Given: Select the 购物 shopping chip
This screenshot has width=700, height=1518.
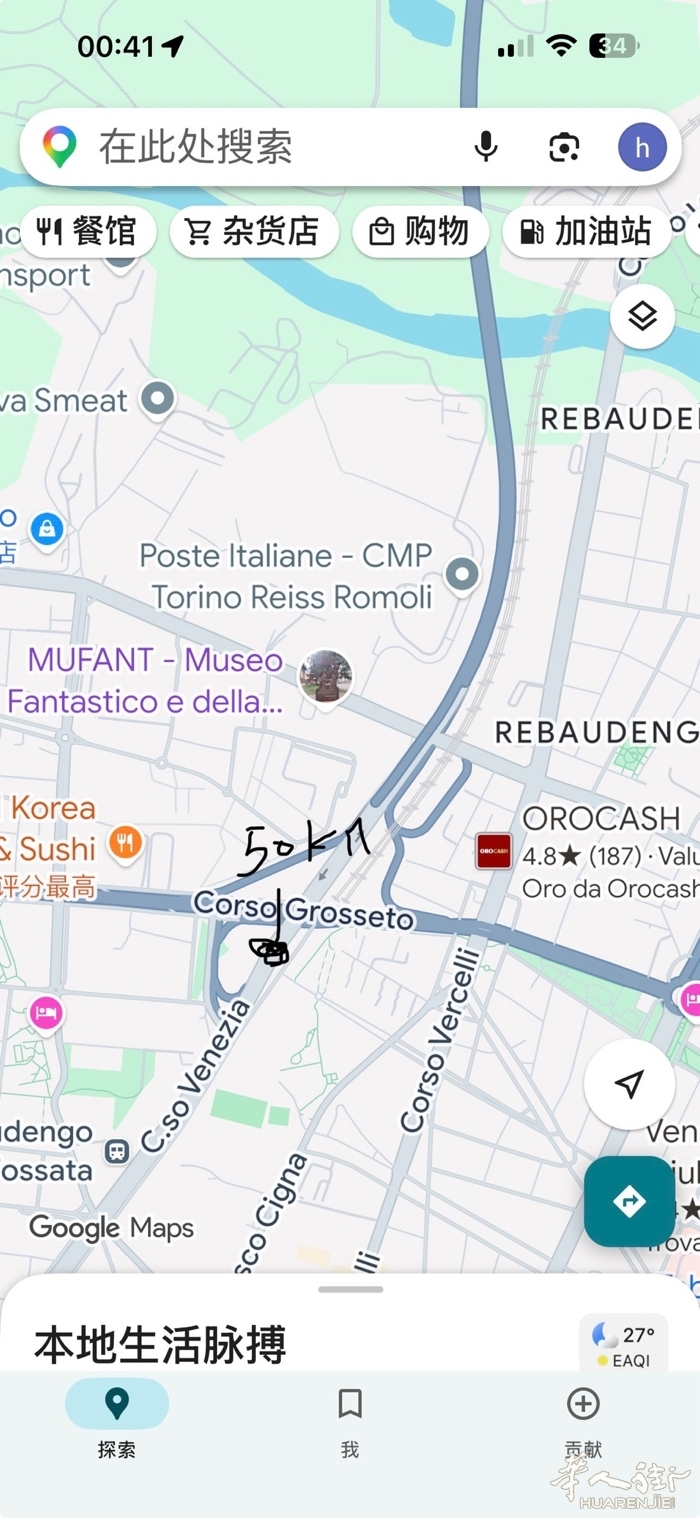Looking at the screenshot, I should click(x=420, y=232).
